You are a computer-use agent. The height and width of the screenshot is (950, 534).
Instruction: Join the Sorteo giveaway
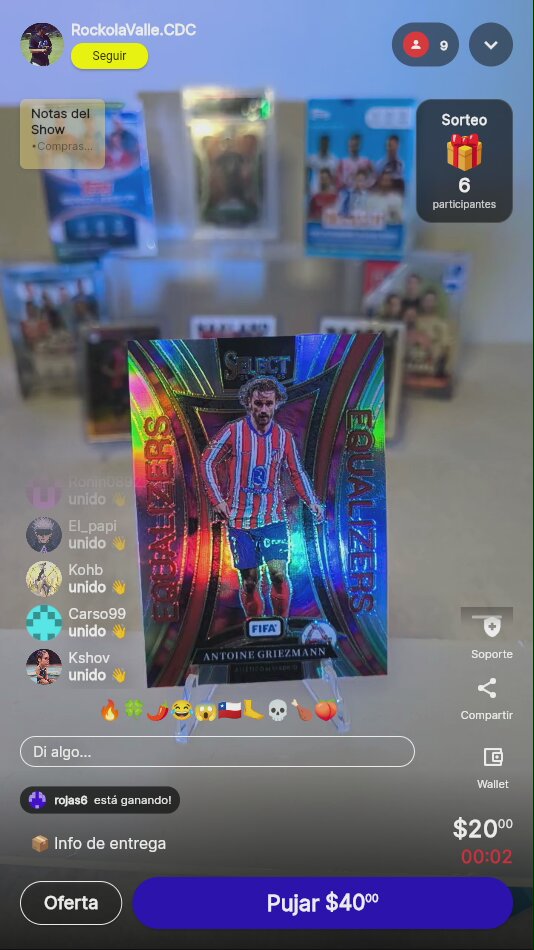pyautogui.click(x=464, y=161)
